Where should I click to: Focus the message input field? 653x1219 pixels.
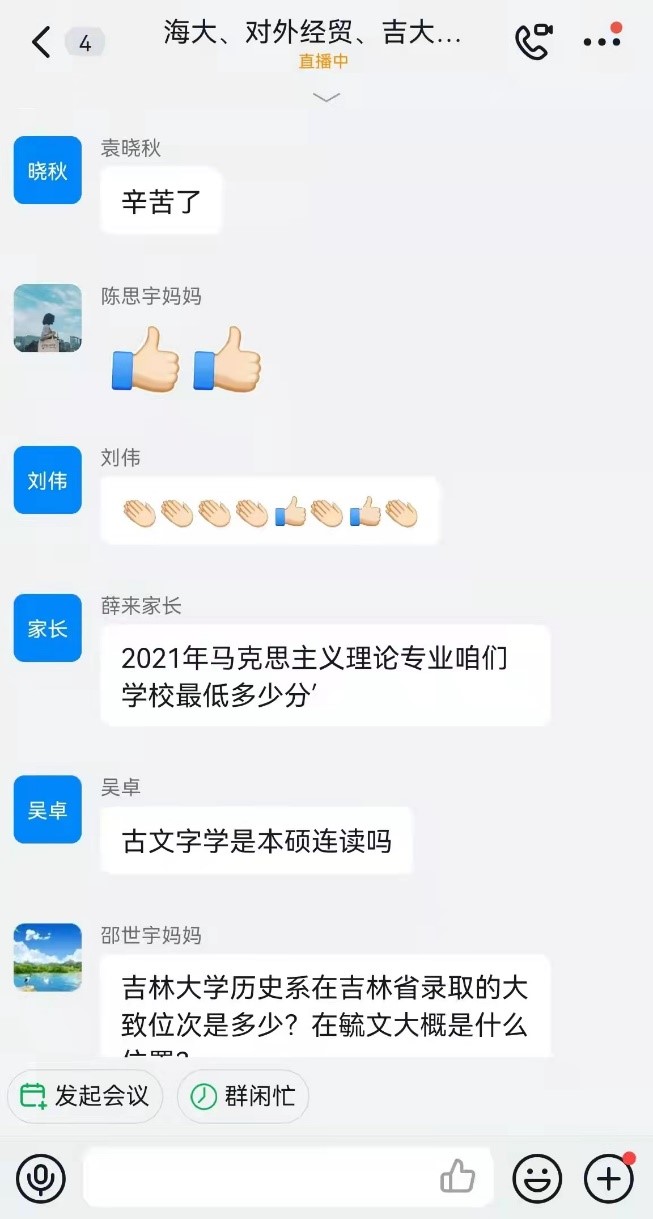point(260,1178)
